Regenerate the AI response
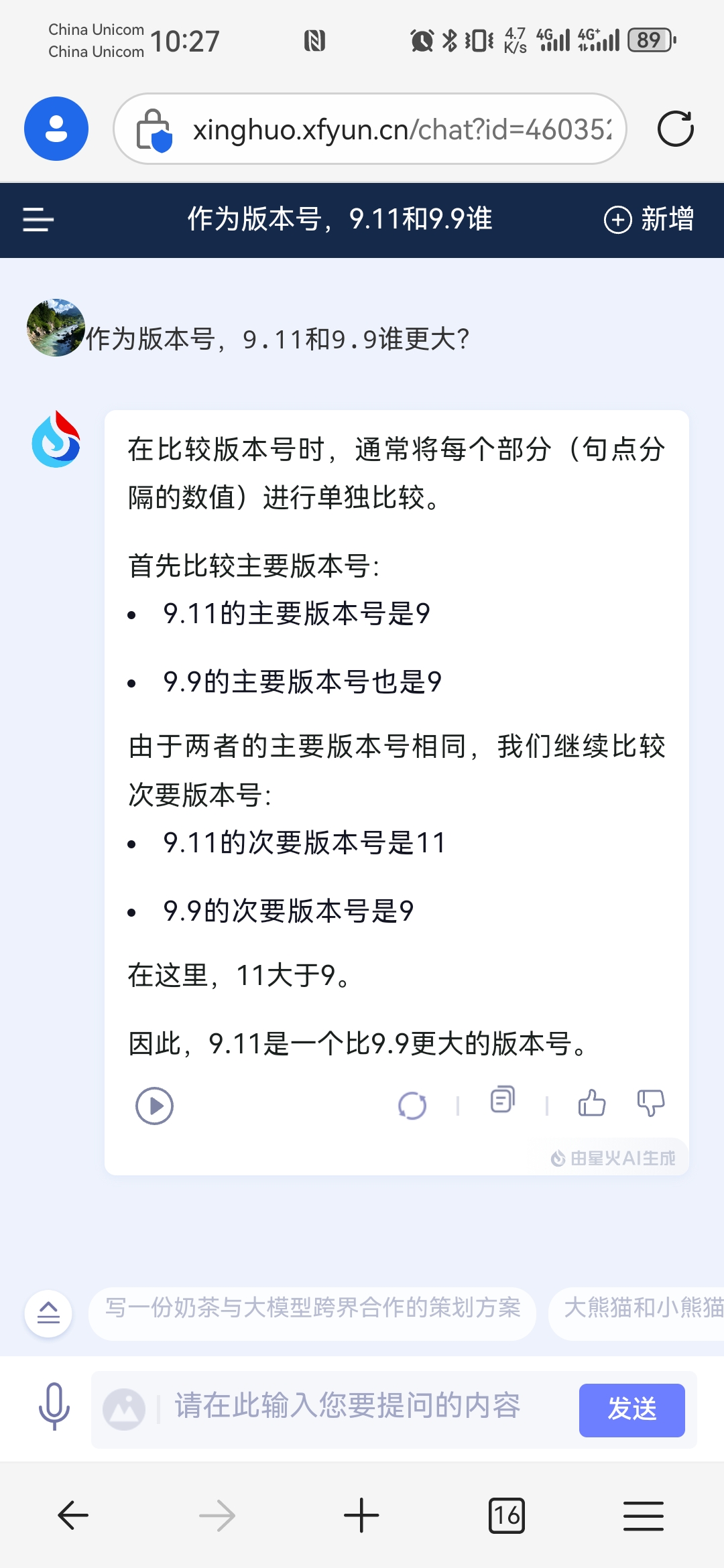 click(x=412, y=1106)
